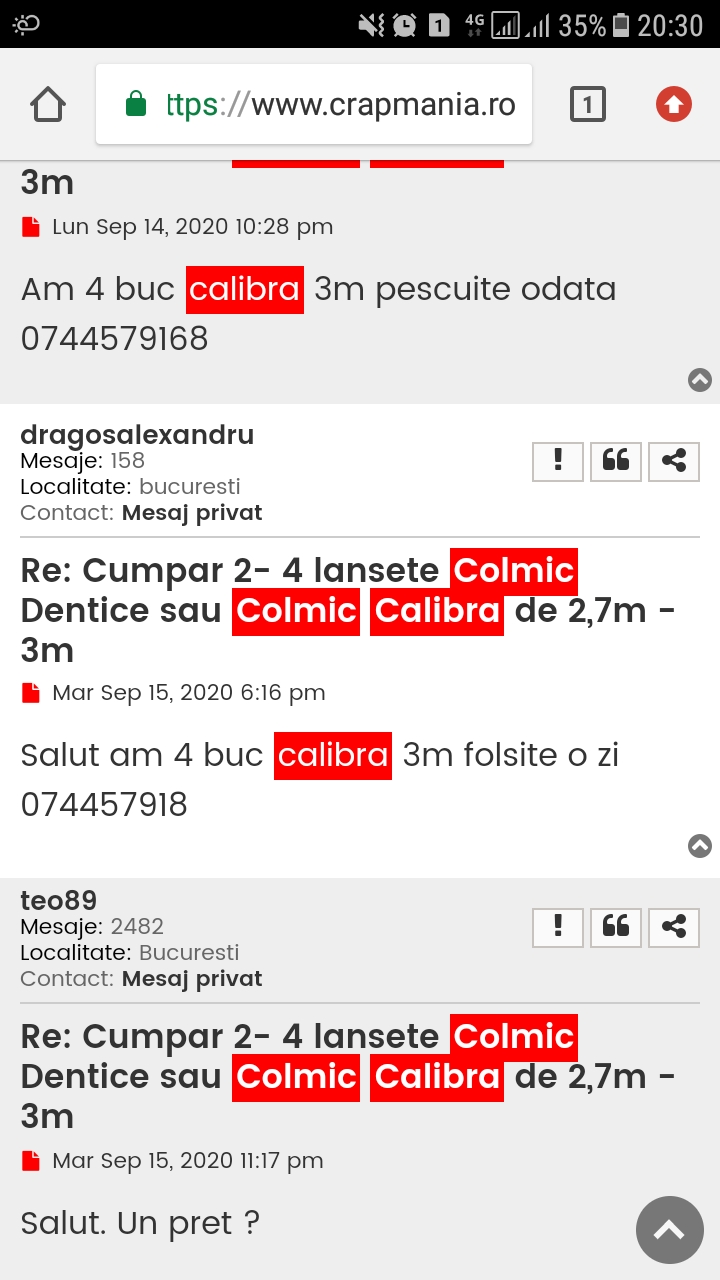Tap the red browser update arrow icon
Screen dimensions: 720x1280
click(674, 104)
